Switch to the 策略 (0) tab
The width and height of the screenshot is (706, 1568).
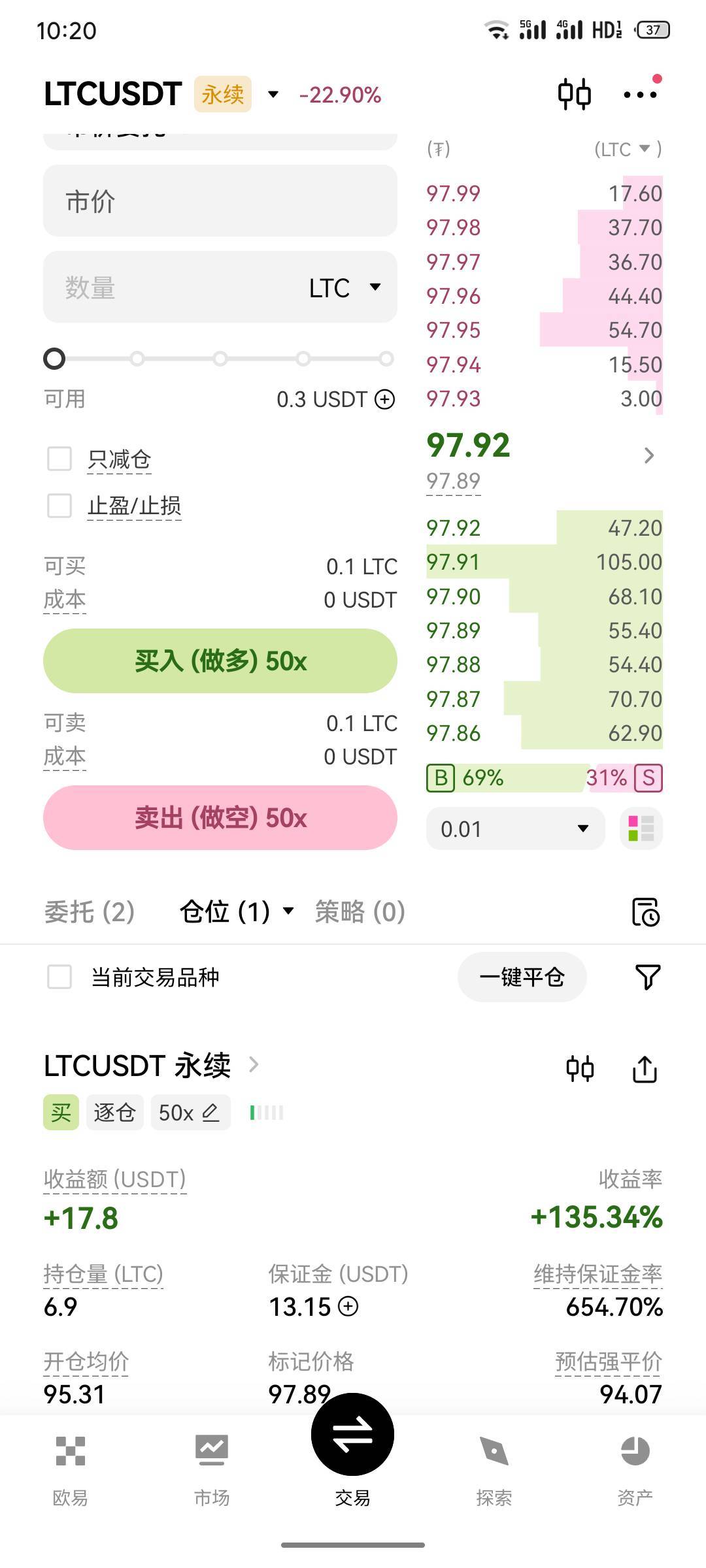[360, 911]
